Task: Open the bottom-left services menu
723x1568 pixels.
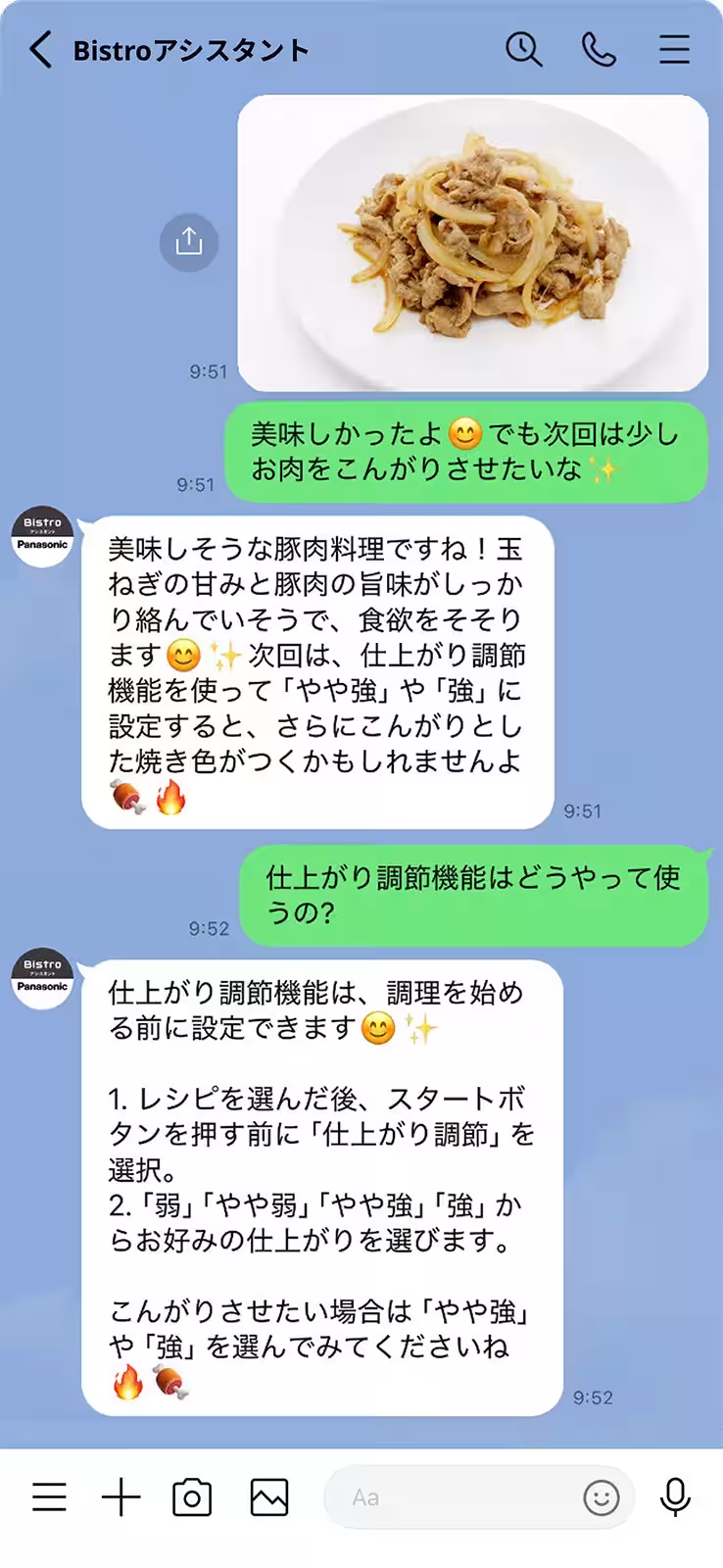Action: tap(50, 1497)
